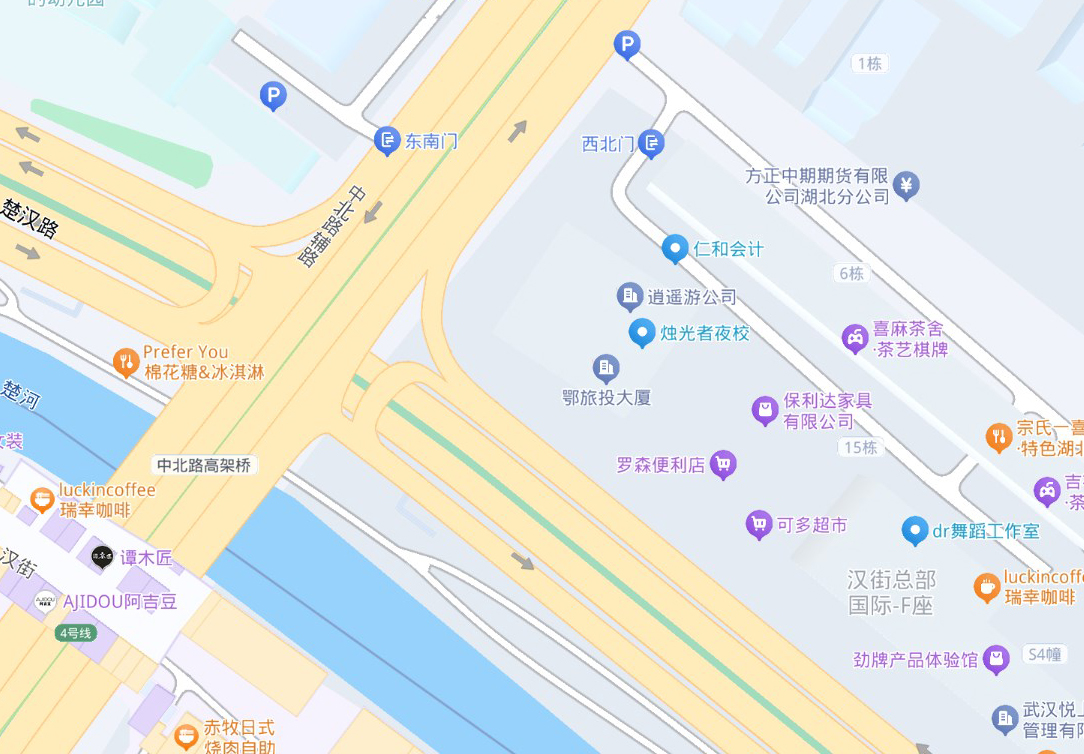Open the 可多超市 supermarket marker
Viewport: 1084px width, 754px height.
coord(759,523)
